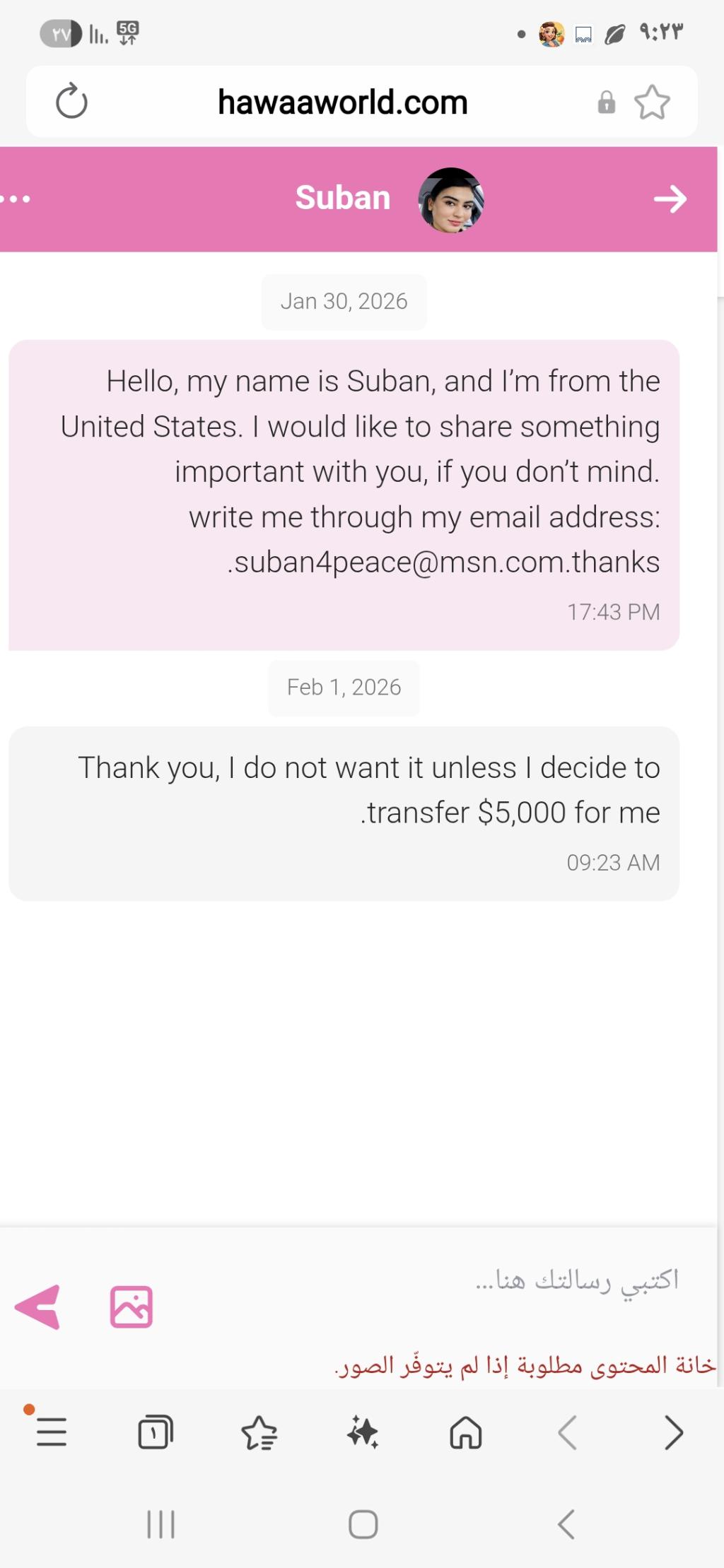724x1568 pixels.
Task: Attach an image to the message
Action: pyautogui.click(x=132, y=1307)
